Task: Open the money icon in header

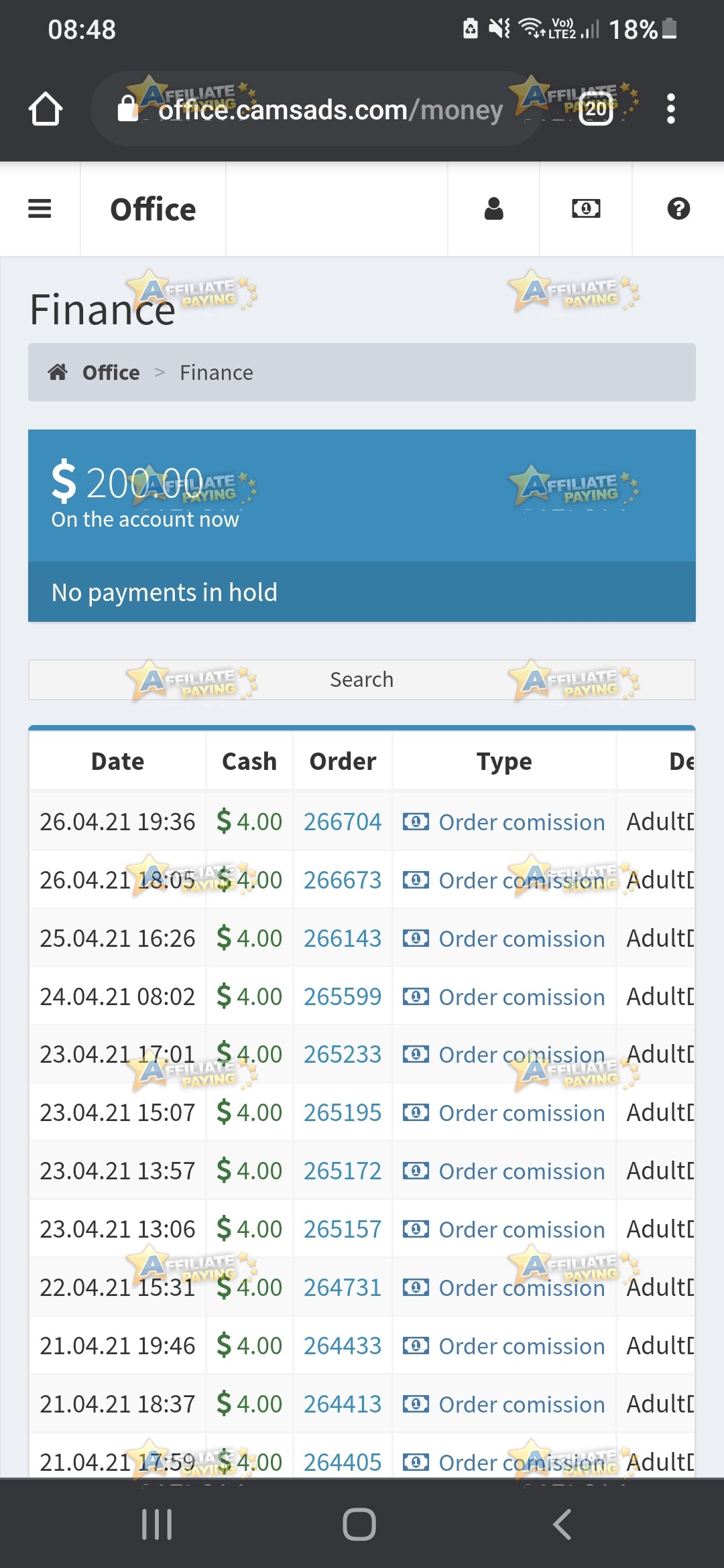Action: click(586, 208)
